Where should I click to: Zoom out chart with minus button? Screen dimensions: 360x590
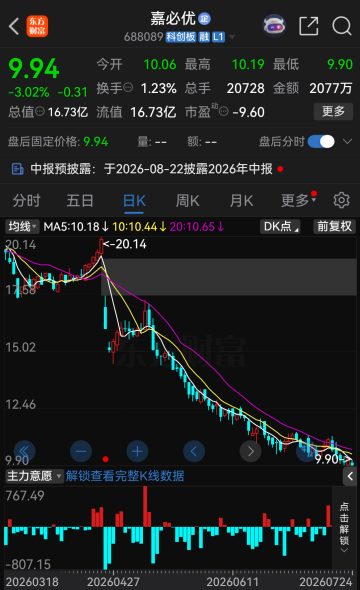click(x=81, y=451)
